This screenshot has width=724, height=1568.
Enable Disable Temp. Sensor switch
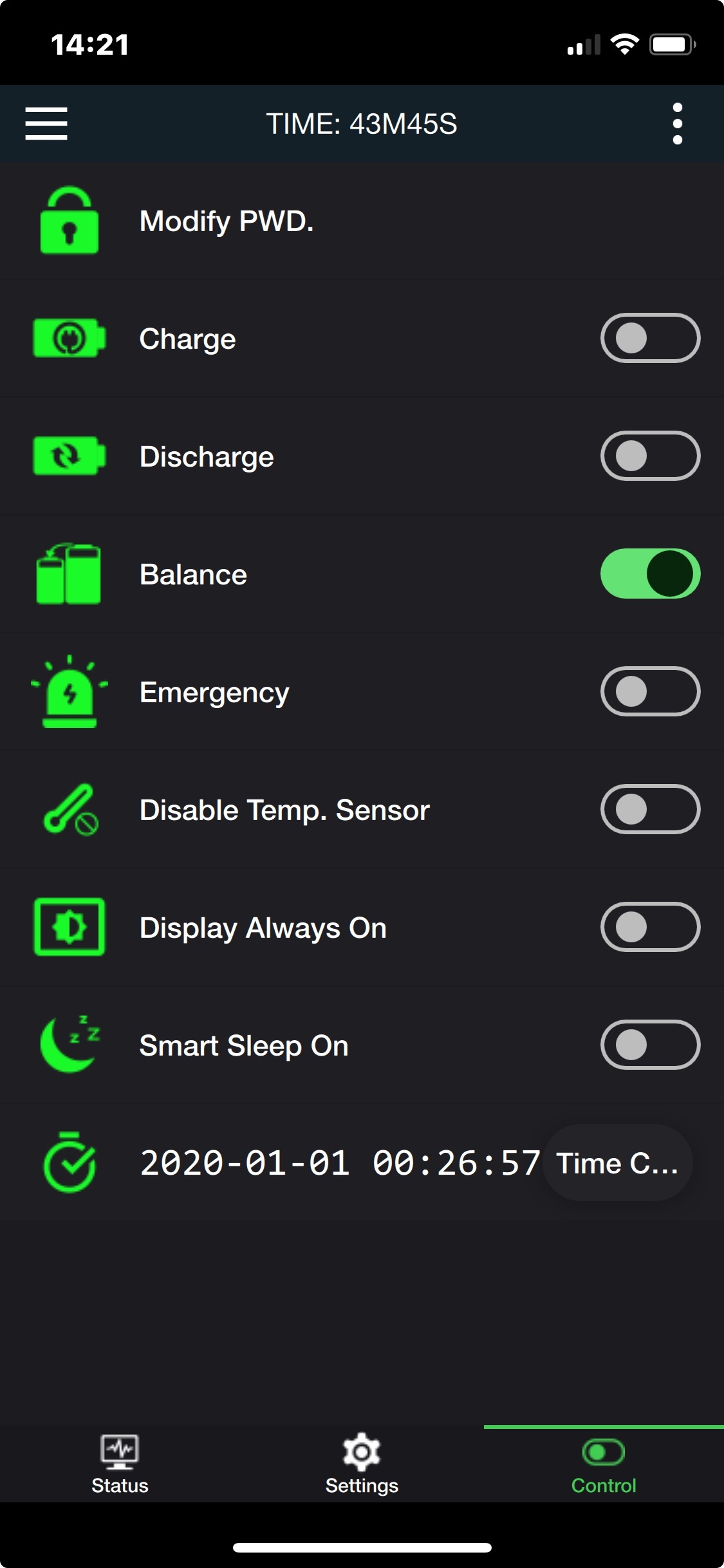point(650,810)
